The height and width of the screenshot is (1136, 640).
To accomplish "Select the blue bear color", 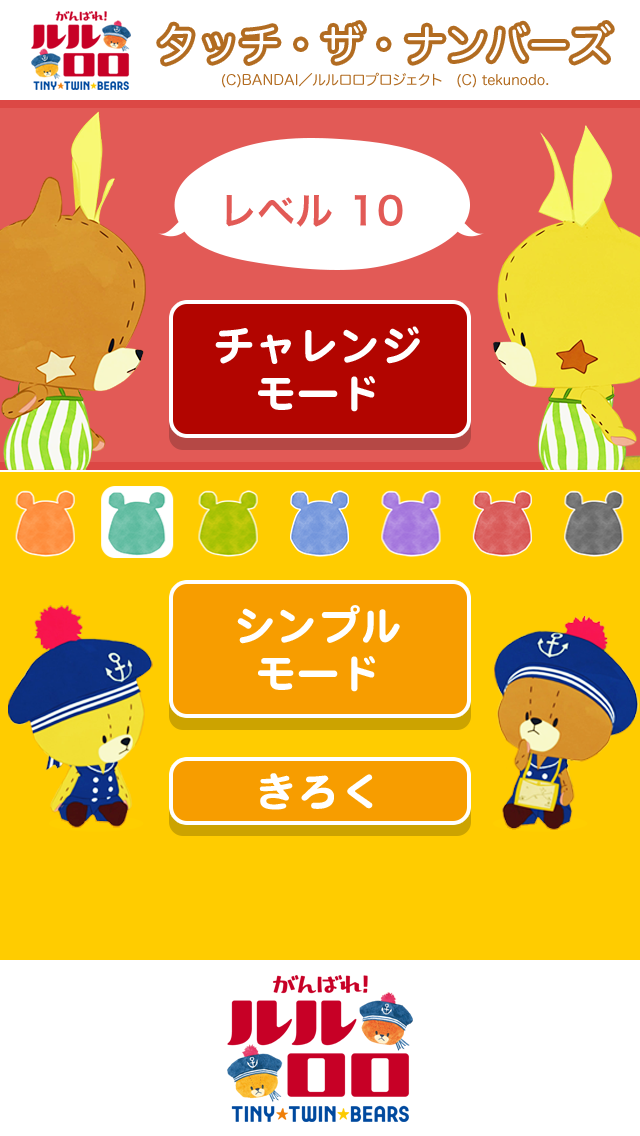I will click(320, 522).
